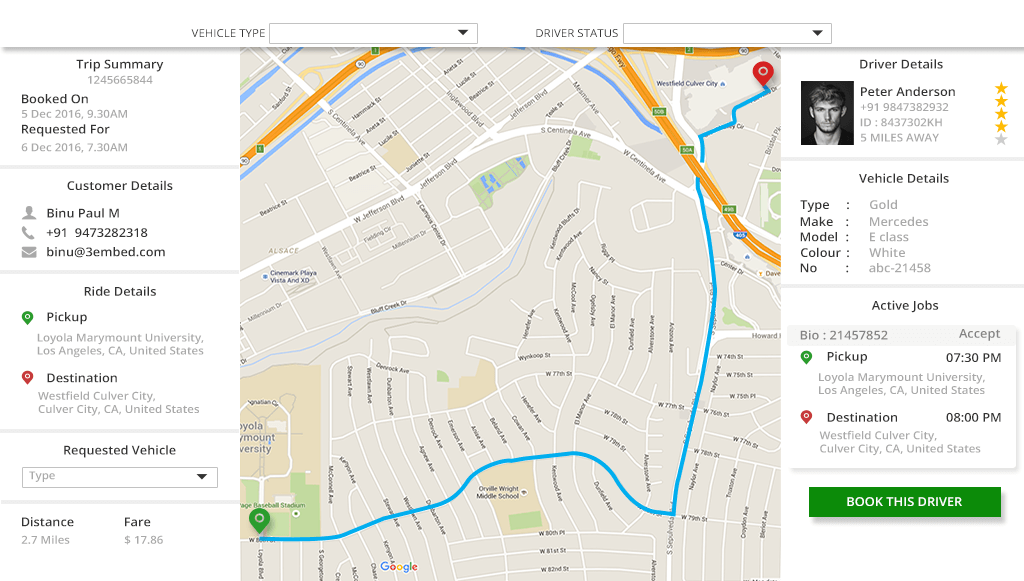Open Peter Anderson's driver photo
Screen dimensions: 1024x581
pos(827,113)
